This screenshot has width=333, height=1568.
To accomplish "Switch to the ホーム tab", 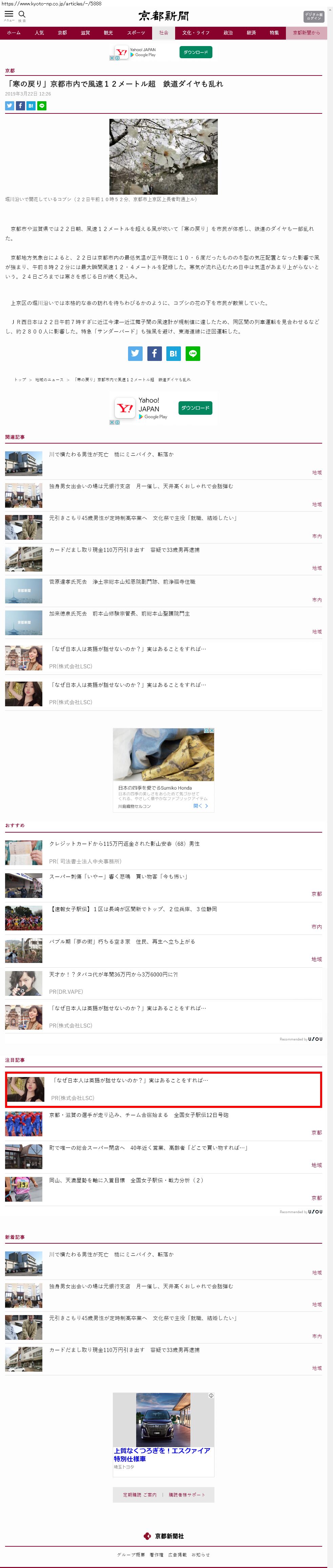I will tap(14, 33).
